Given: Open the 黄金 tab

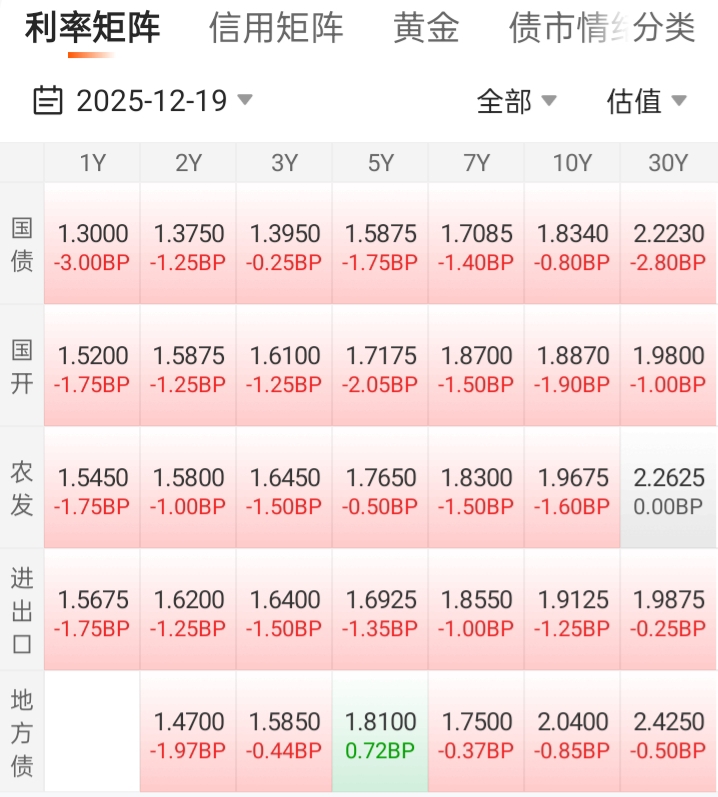Looking at the screenshot, I should [426, 28].
